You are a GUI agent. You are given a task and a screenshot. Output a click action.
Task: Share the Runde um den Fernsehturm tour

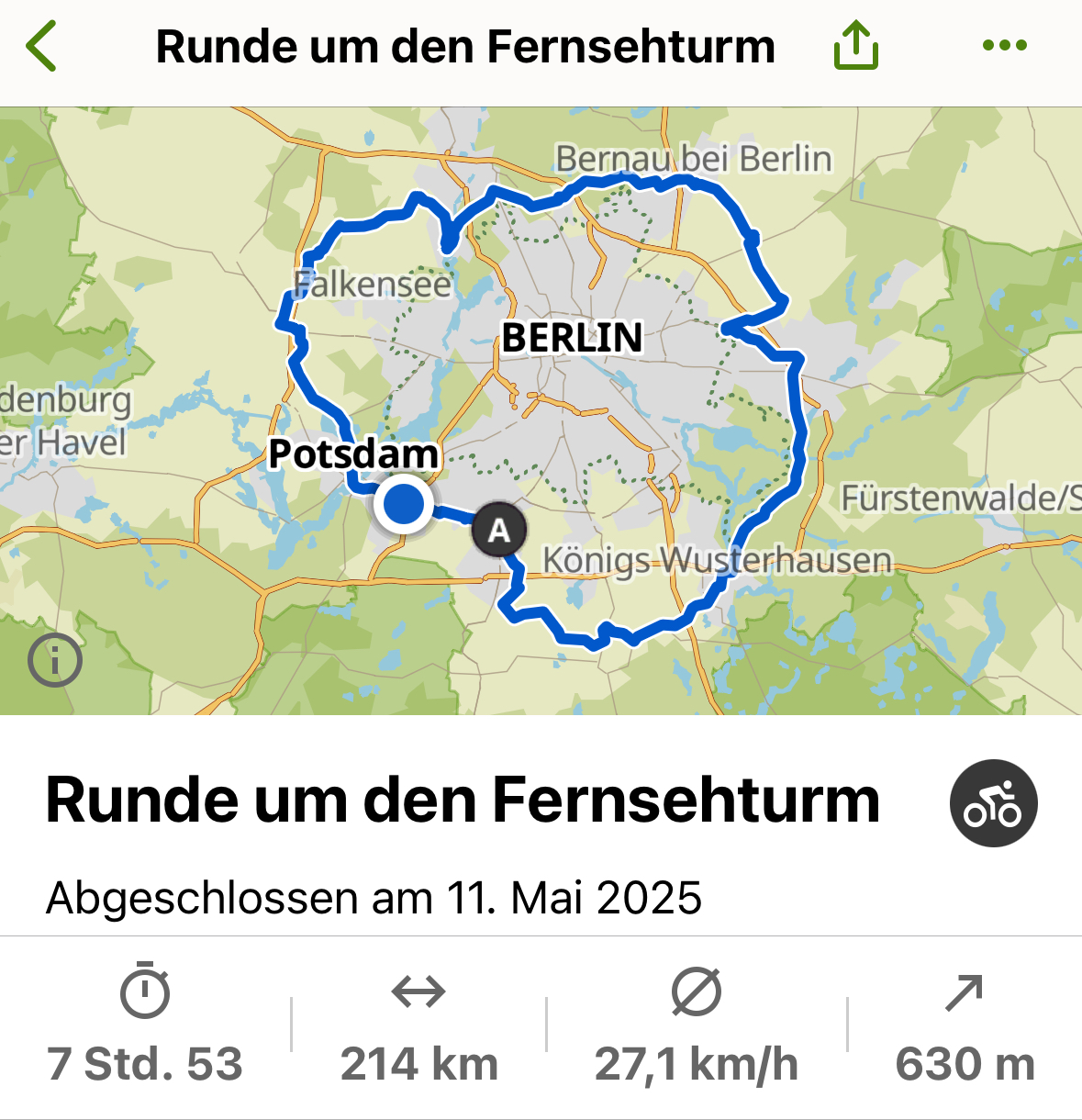tap(855, 46)
